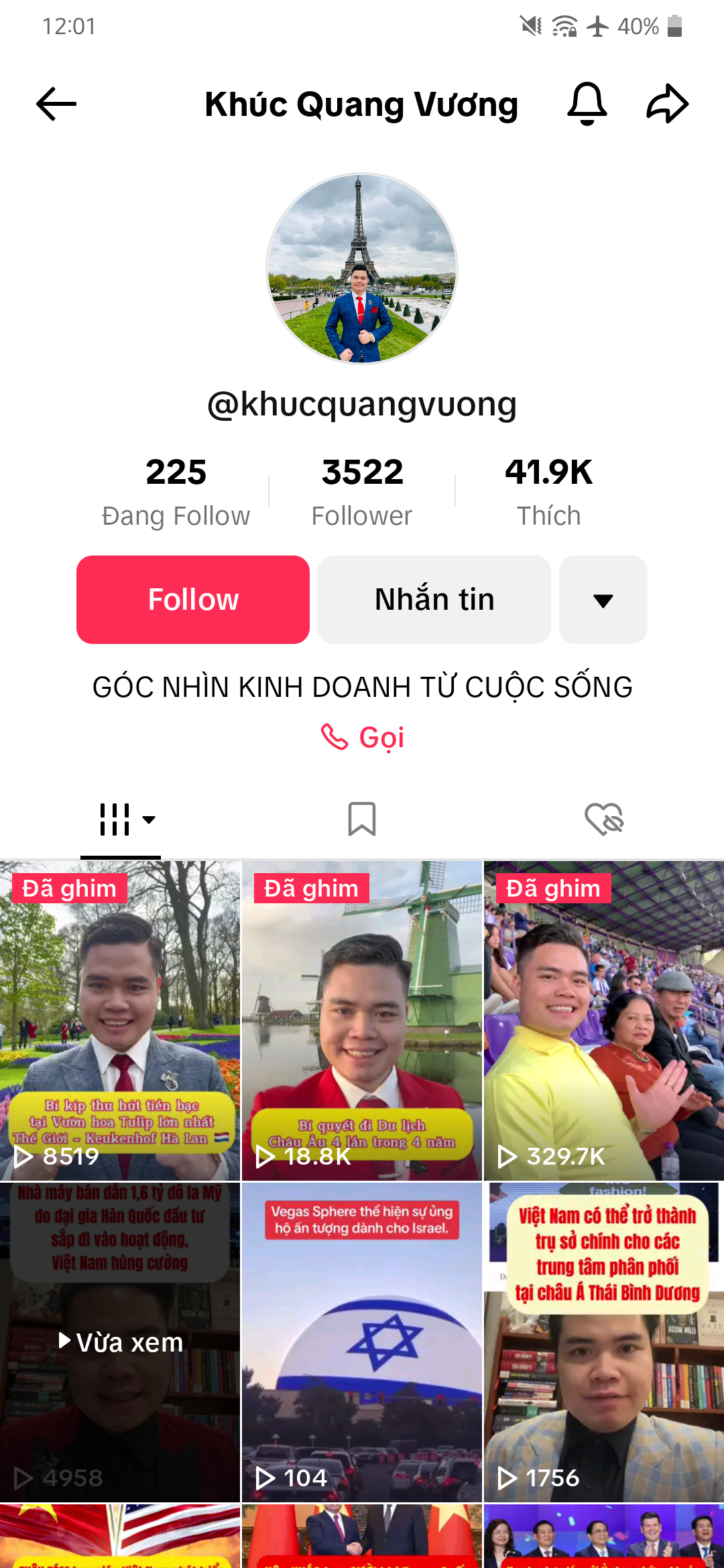This screenshot has height=1568, width=724.
Task: Go back using the arrow icon
Action: [56, 104]
